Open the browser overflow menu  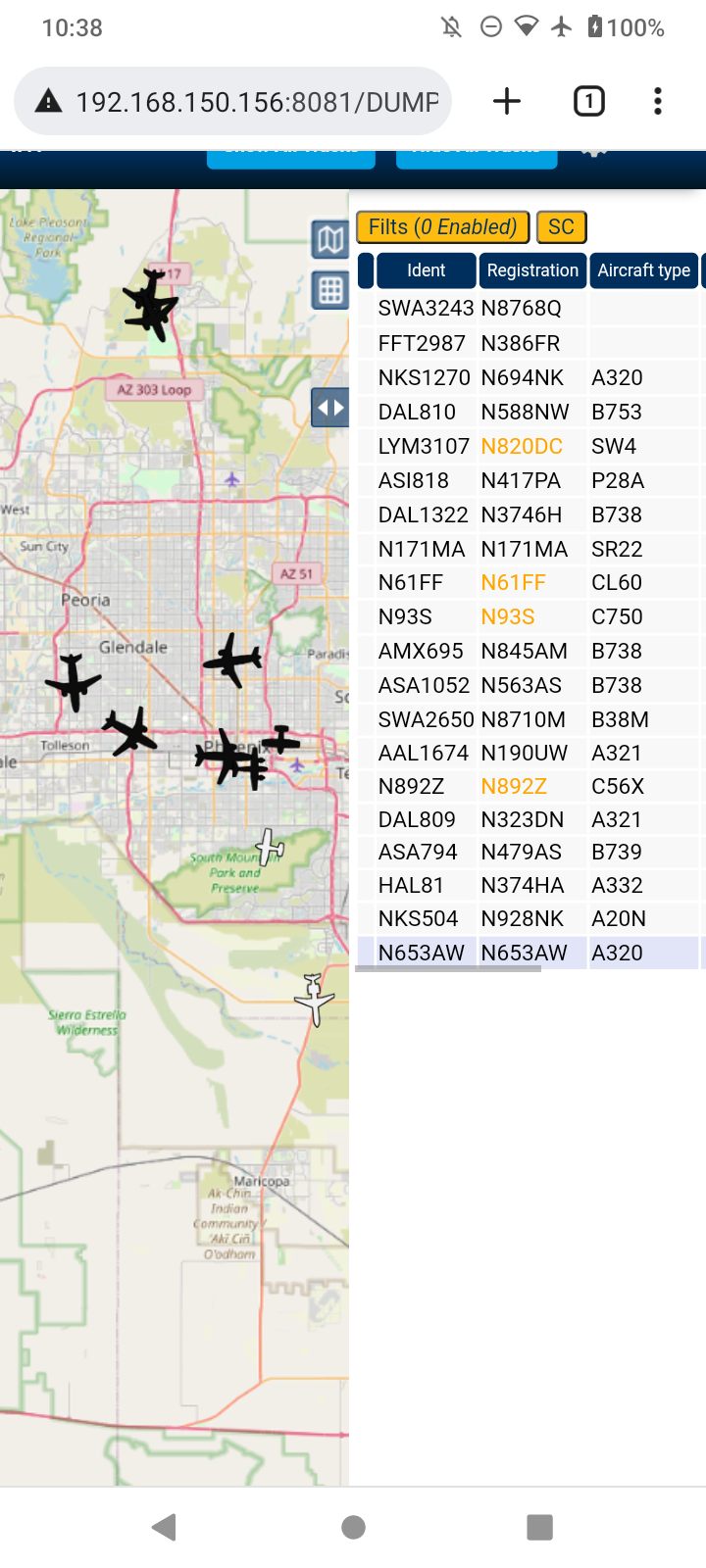[x=658, y=101]
